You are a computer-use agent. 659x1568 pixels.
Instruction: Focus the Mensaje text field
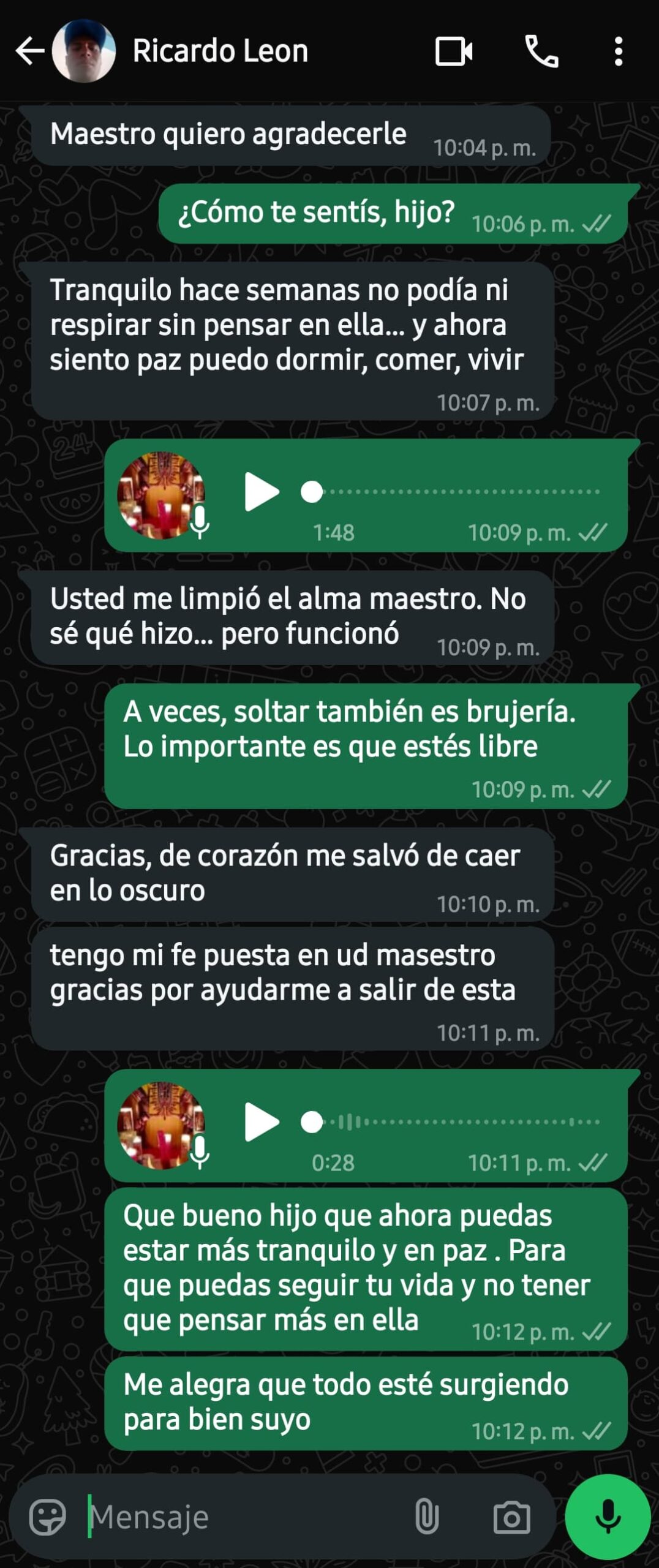(245, 1517)
